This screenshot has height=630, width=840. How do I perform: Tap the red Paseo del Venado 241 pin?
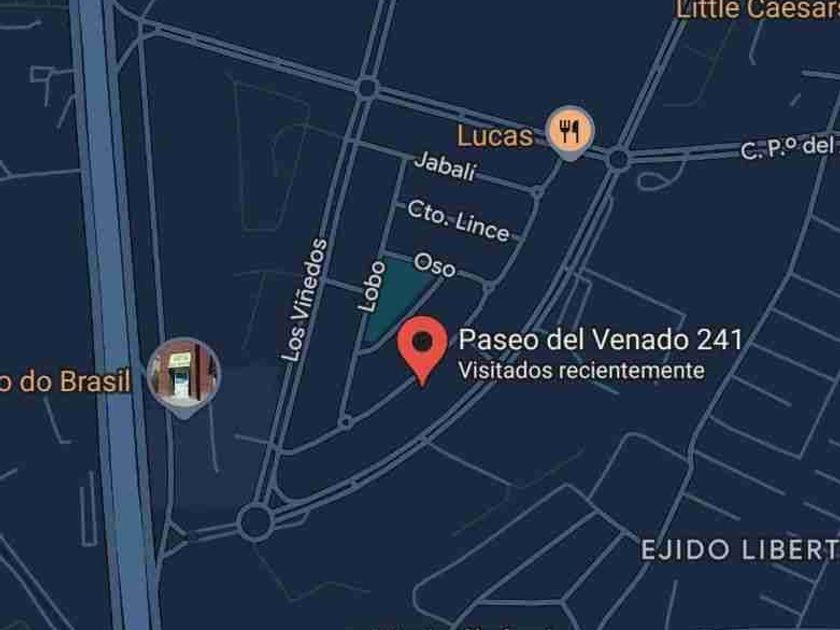click(424, 345)
